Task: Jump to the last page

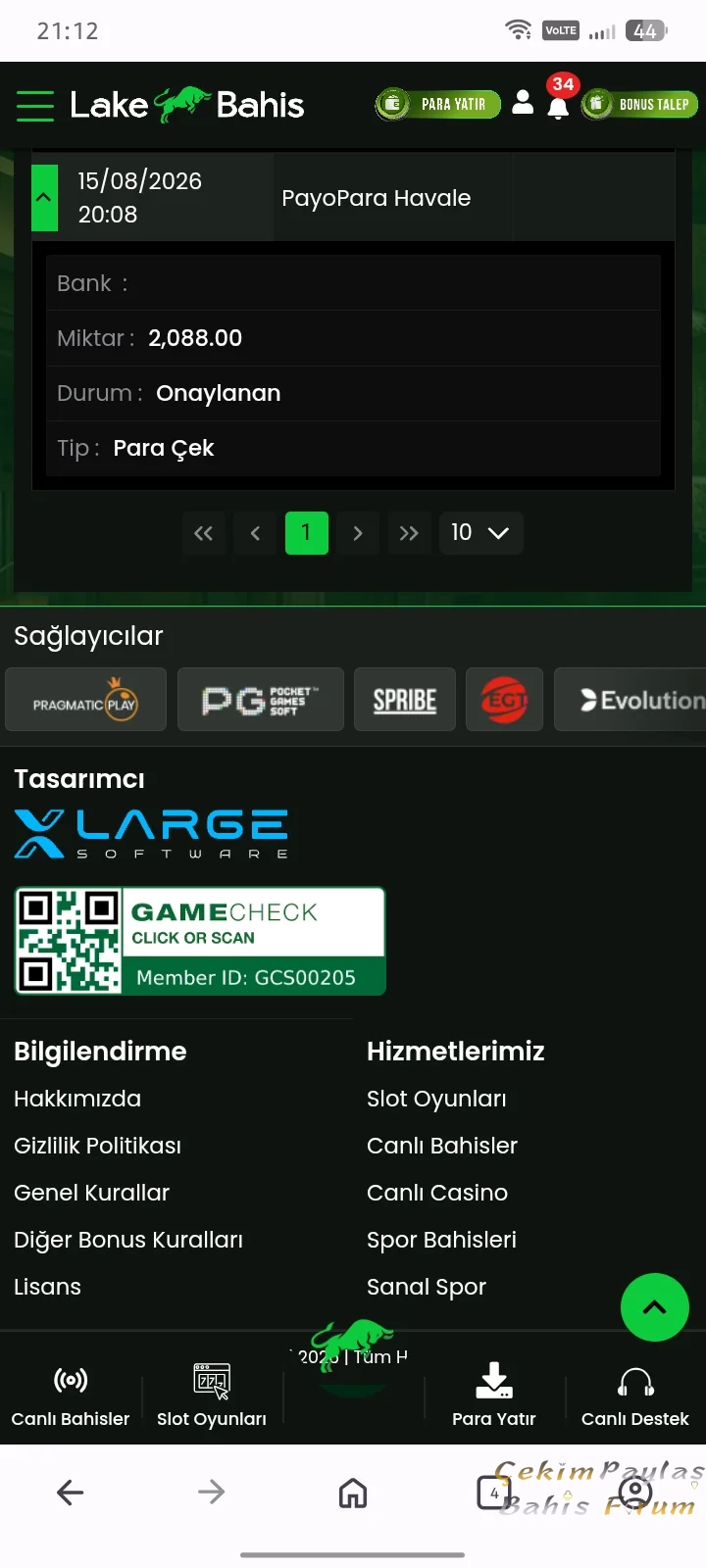Action: (x=409, y=533)
